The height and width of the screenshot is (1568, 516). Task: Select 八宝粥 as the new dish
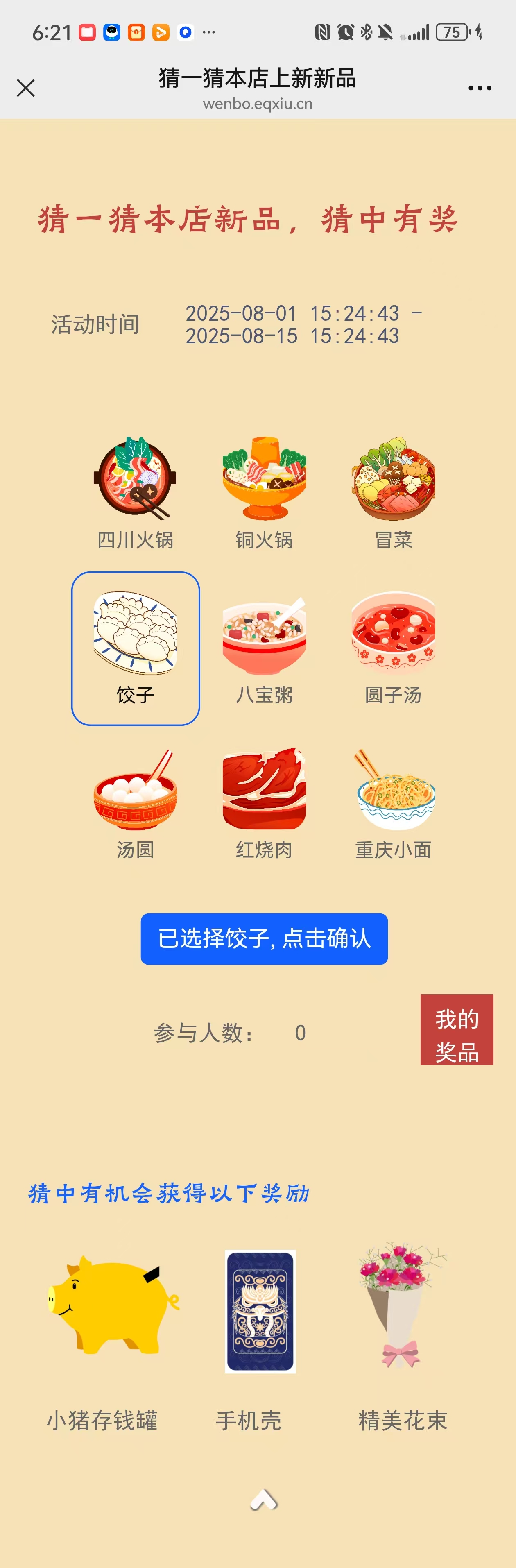[x=264, y=648]
